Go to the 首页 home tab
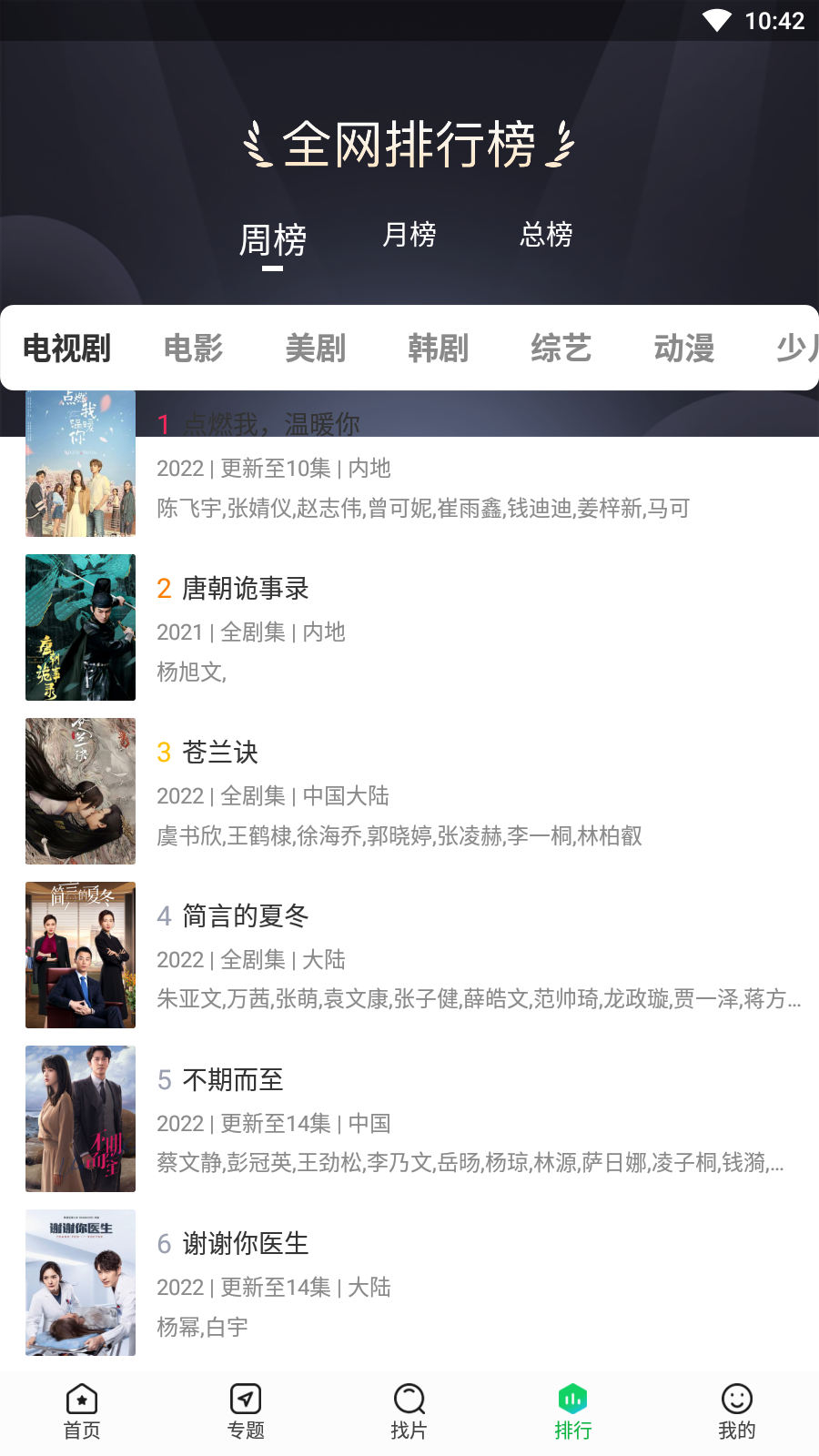 point(82,1411)
